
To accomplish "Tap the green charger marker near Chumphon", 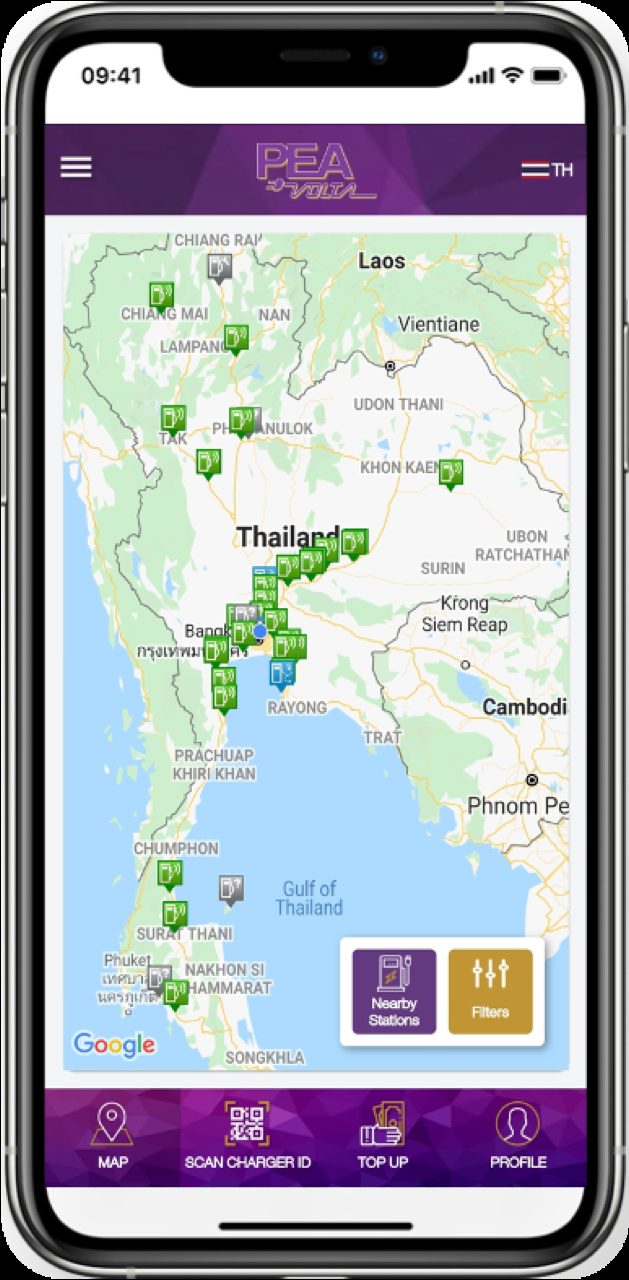I will click(x=170, y=874).
